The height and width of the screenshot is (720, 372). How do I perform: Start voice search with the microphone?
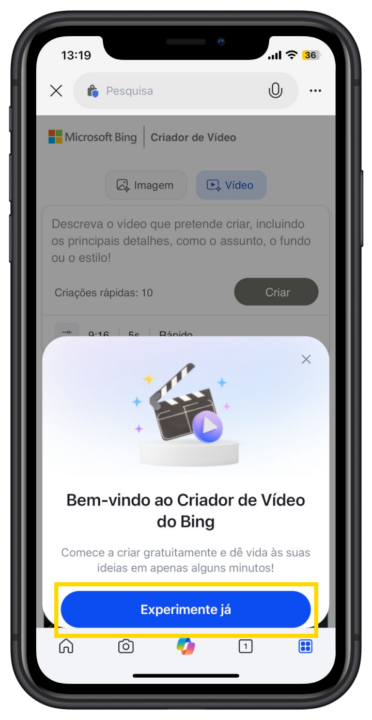pos(275,91)
